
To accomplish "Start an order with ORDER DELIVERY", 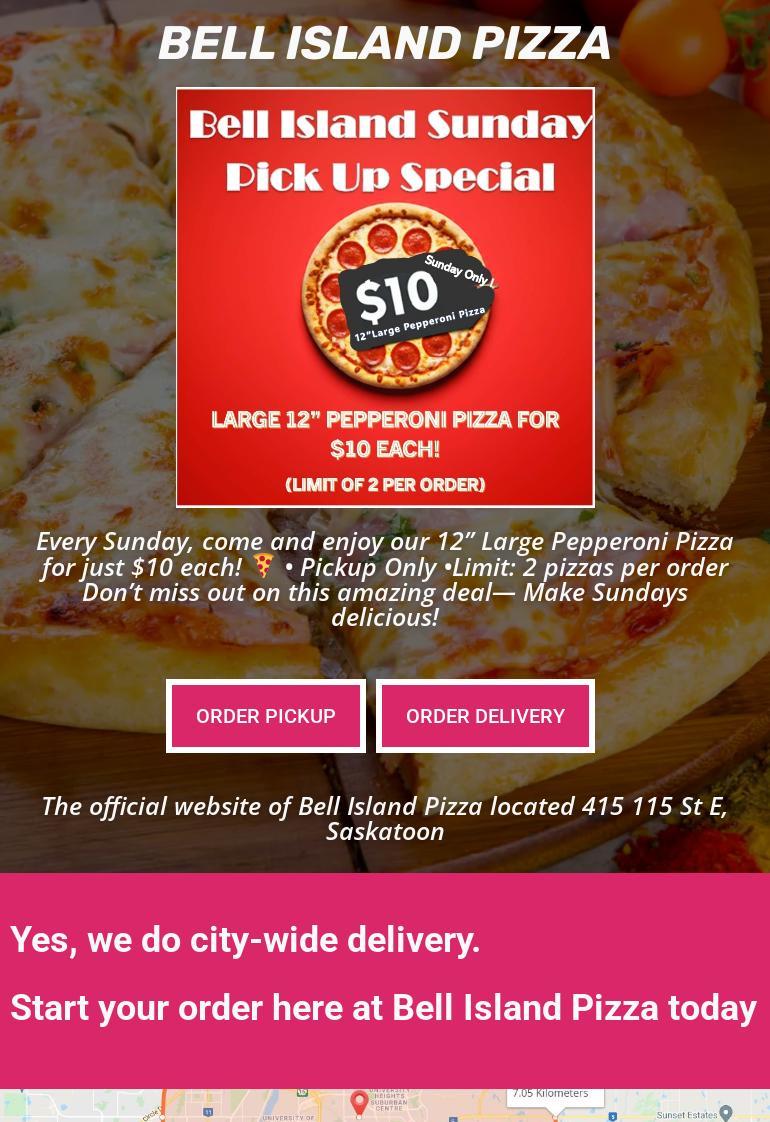I will (x=485, y=716).
